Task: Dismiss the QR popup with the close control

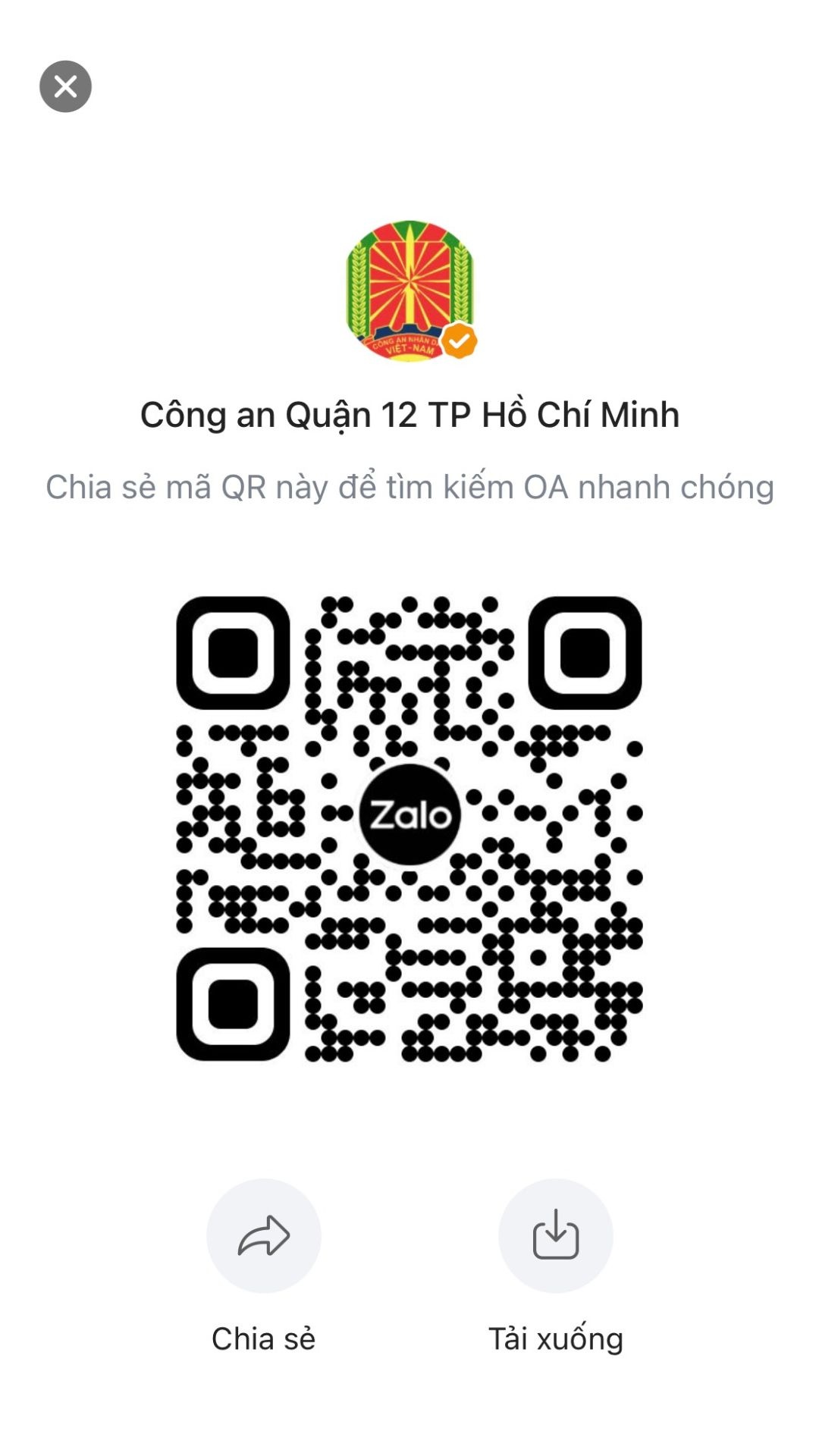Action: 65,86
